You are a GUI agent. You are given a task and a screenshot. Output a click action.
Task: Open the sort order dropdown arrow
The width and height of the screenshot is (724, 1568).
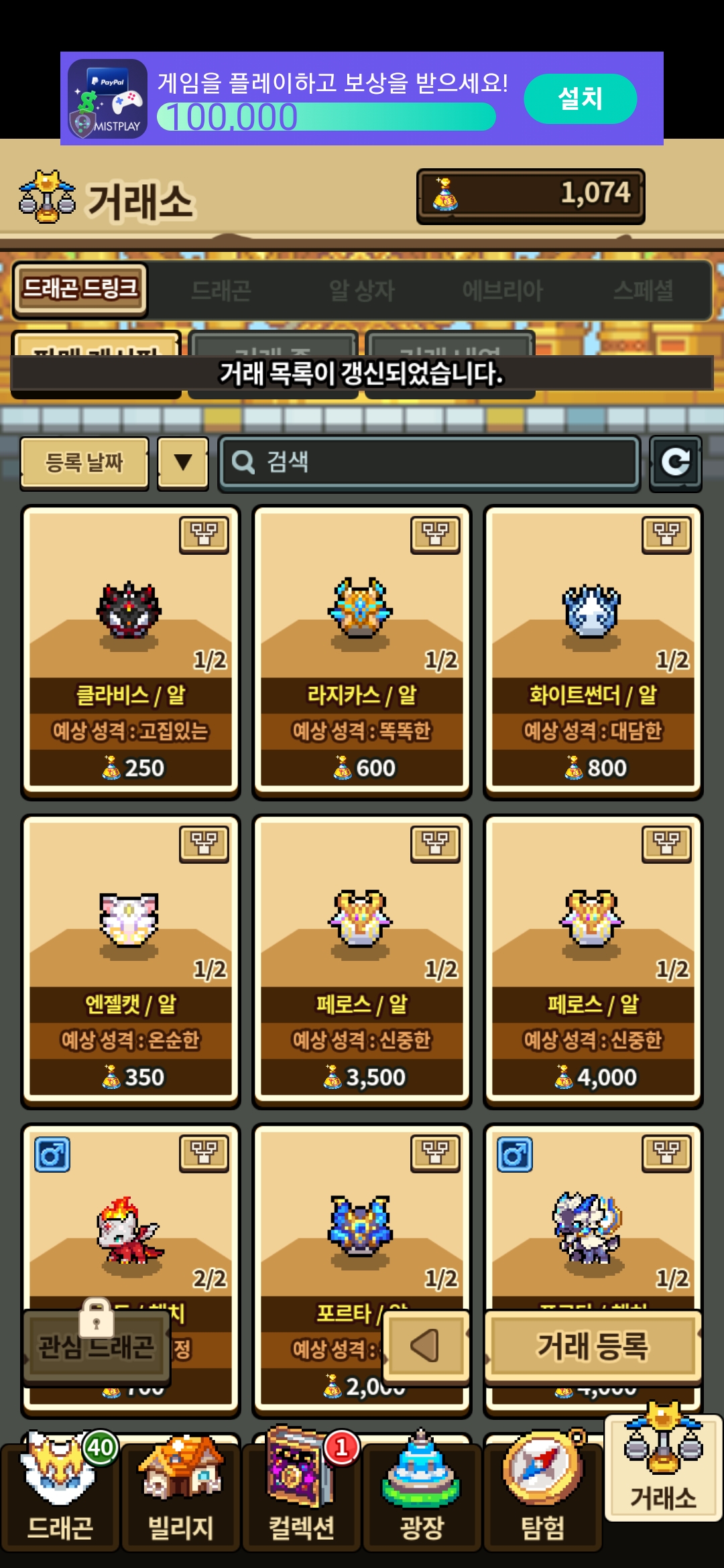click(x=183, y=462)
